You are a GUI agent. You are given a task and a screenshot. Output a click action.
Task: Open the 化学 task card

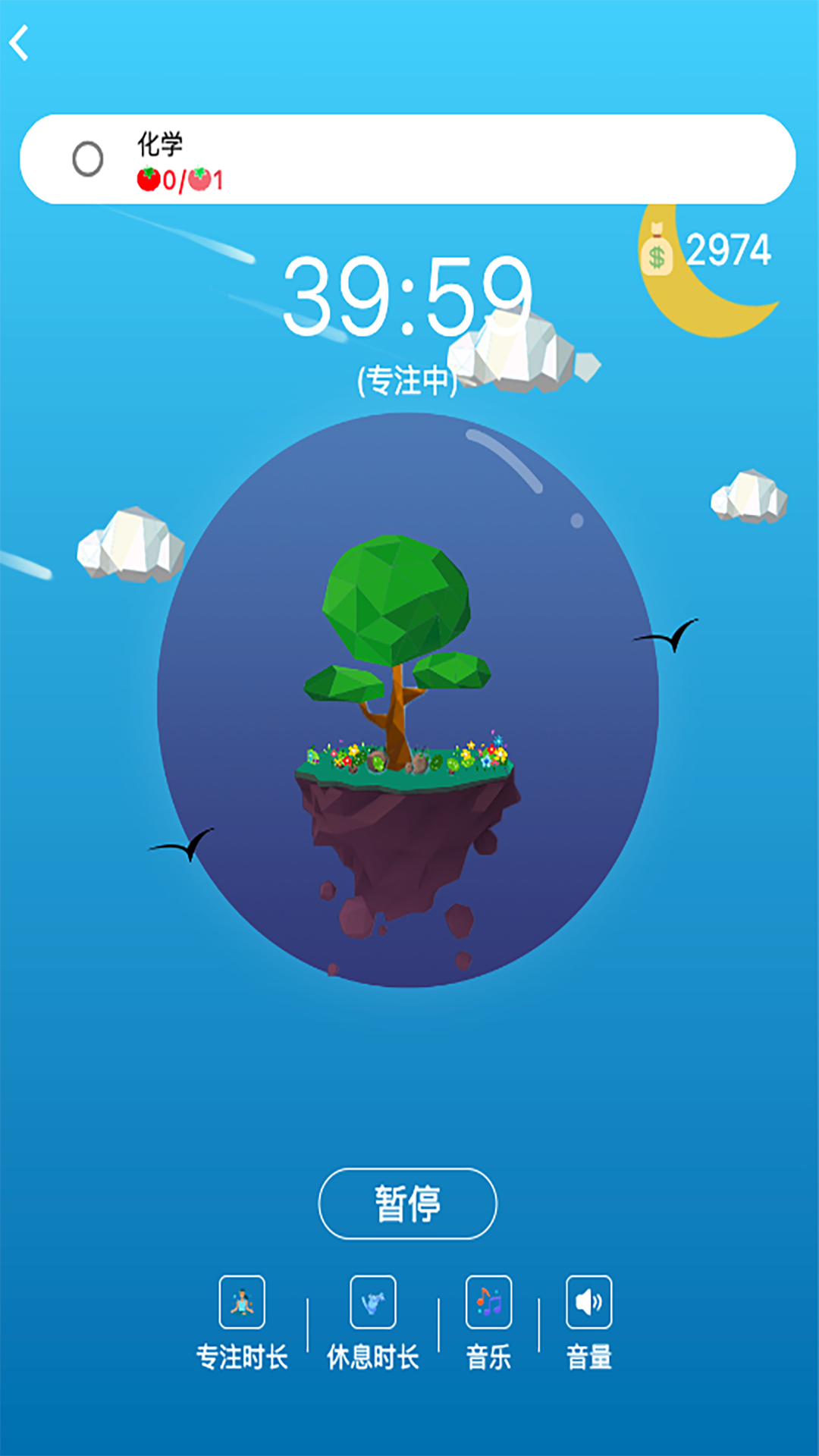pos(408,159)
